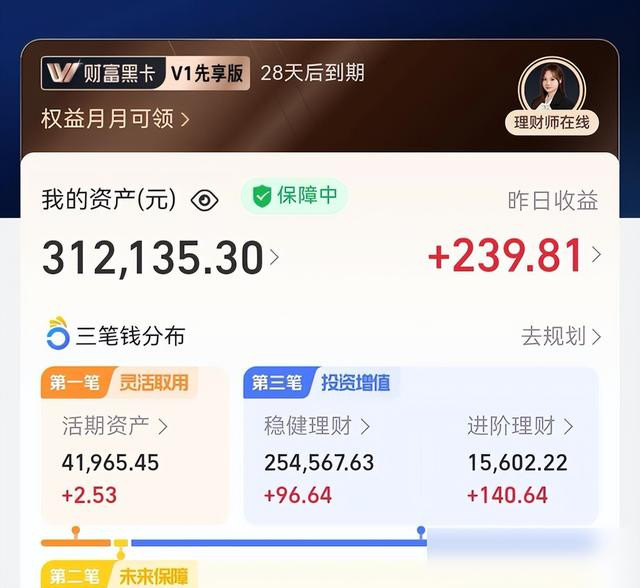Open yesterday's earnings +239.81 details
This screenshot has width=640, height=588.
pyautogui.click(x=514, y=255)
